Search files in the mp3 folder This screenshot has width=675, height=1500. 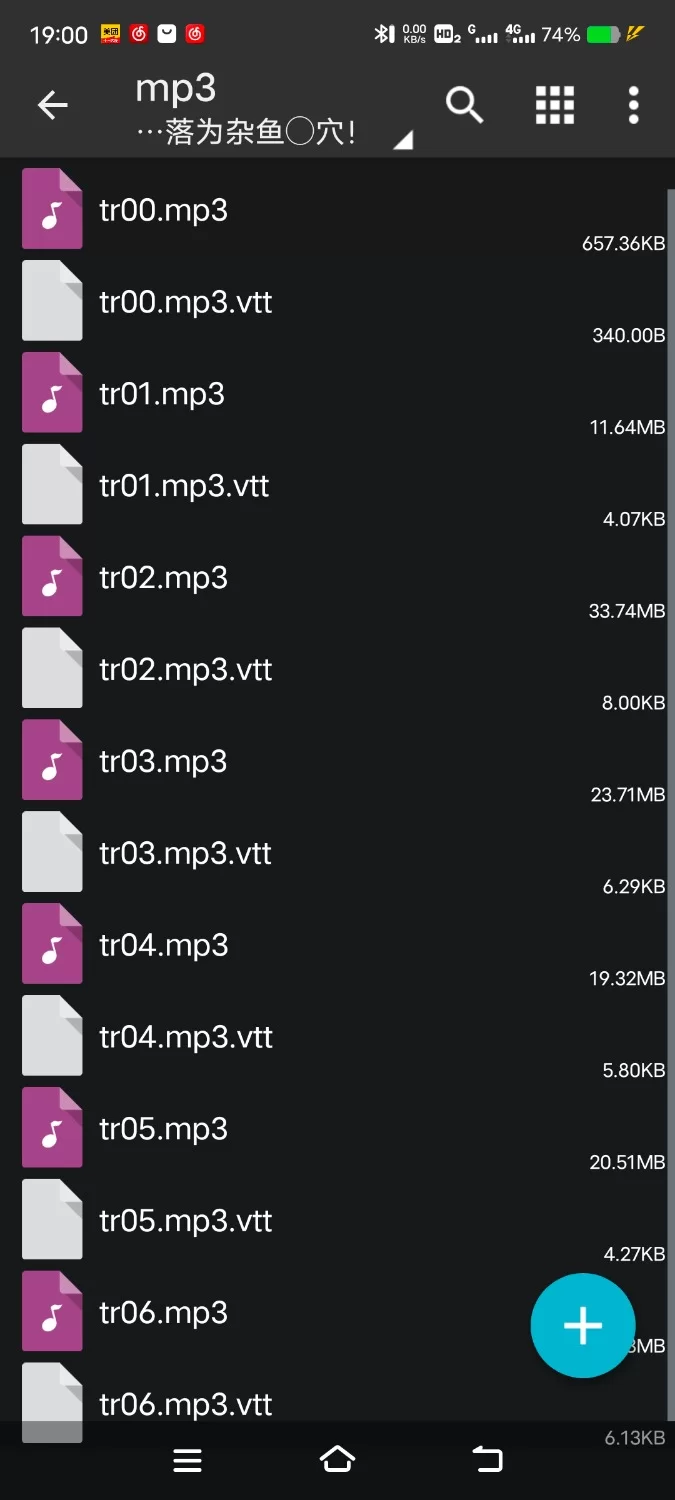[464, 105]
